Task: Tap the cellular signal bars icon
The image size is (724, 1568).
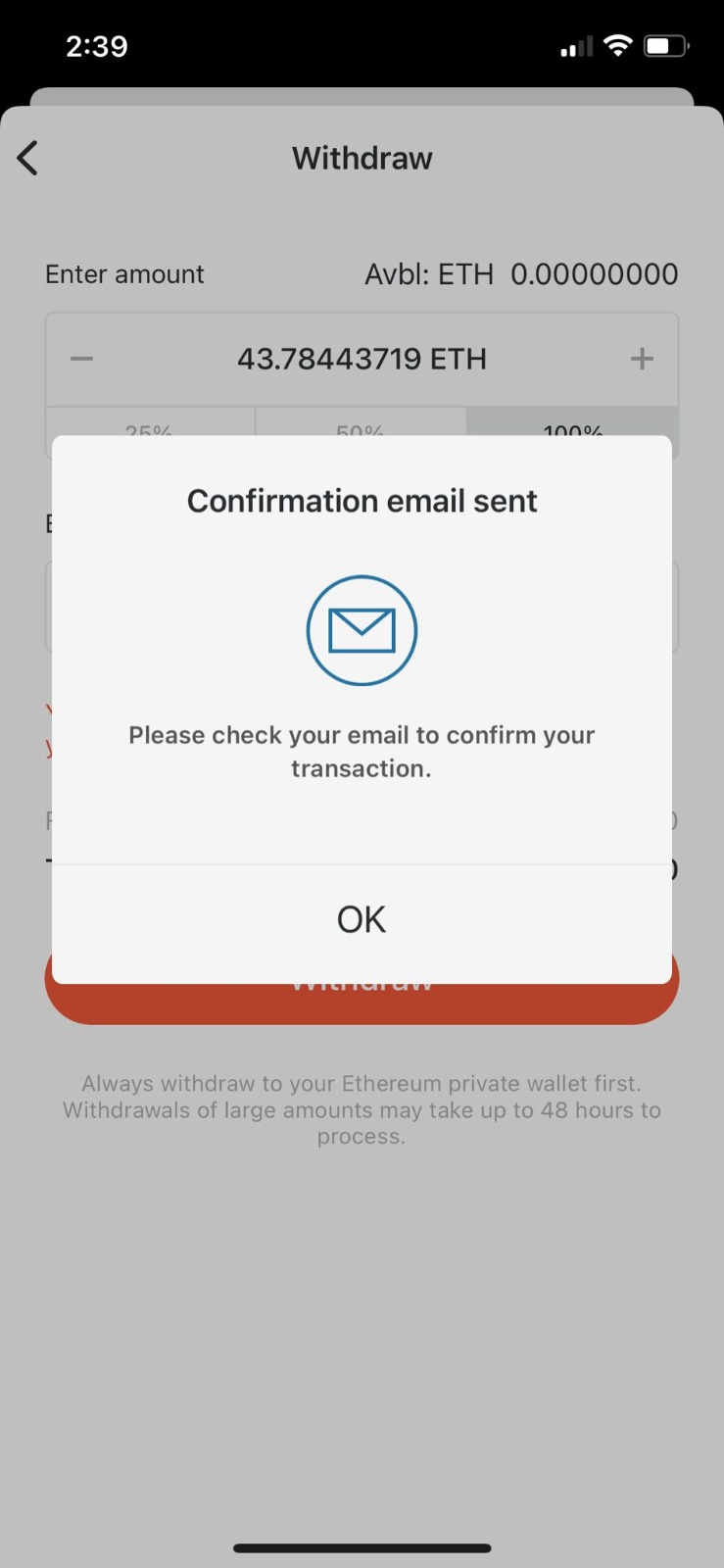Action: tap(574, 45)
